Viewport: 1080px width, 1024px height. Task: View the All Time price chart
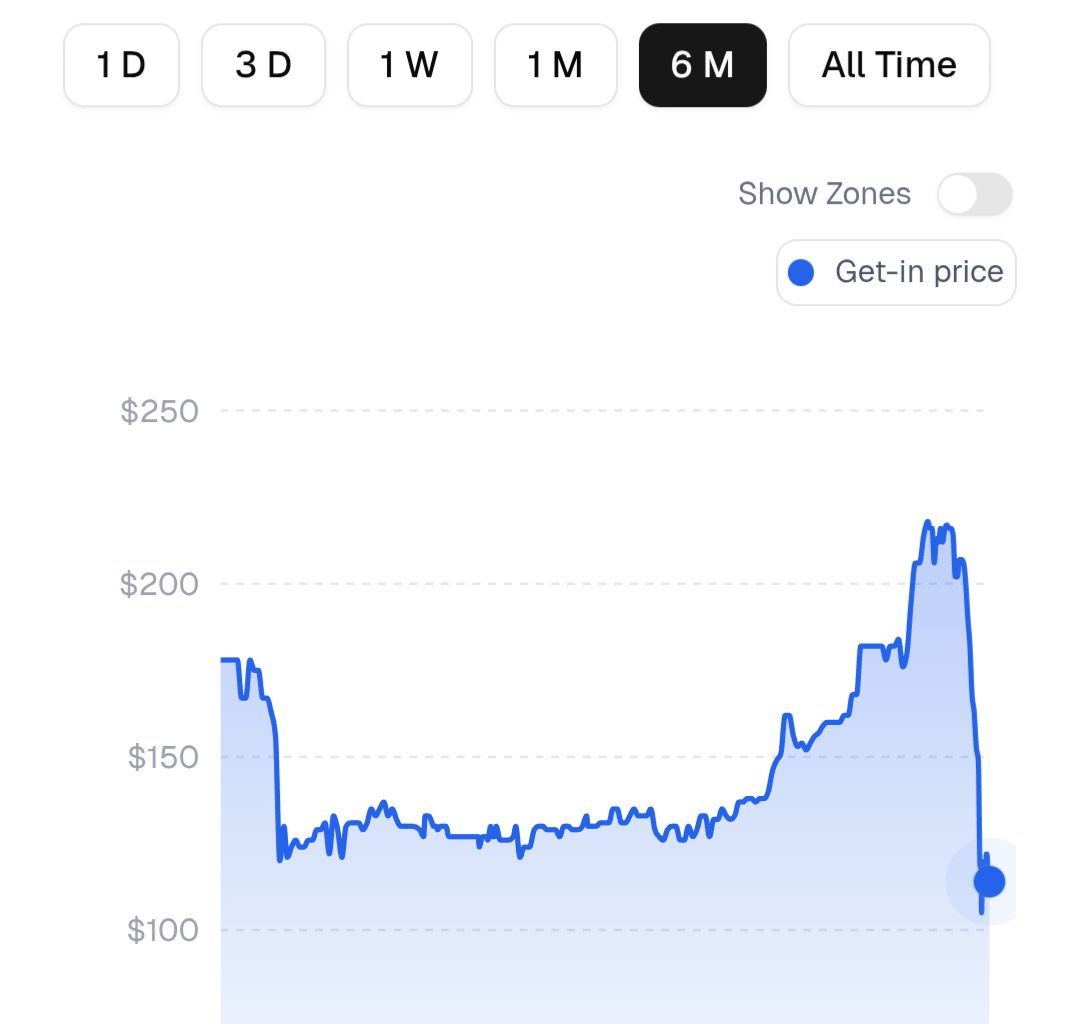click(889, 66)
